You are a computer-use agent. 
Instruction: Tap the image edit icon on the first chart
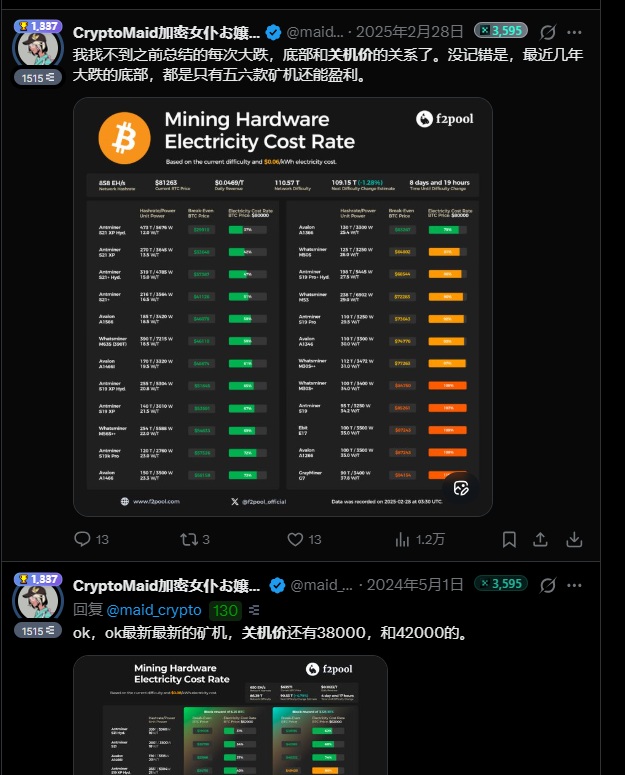(x=461, y=487)
